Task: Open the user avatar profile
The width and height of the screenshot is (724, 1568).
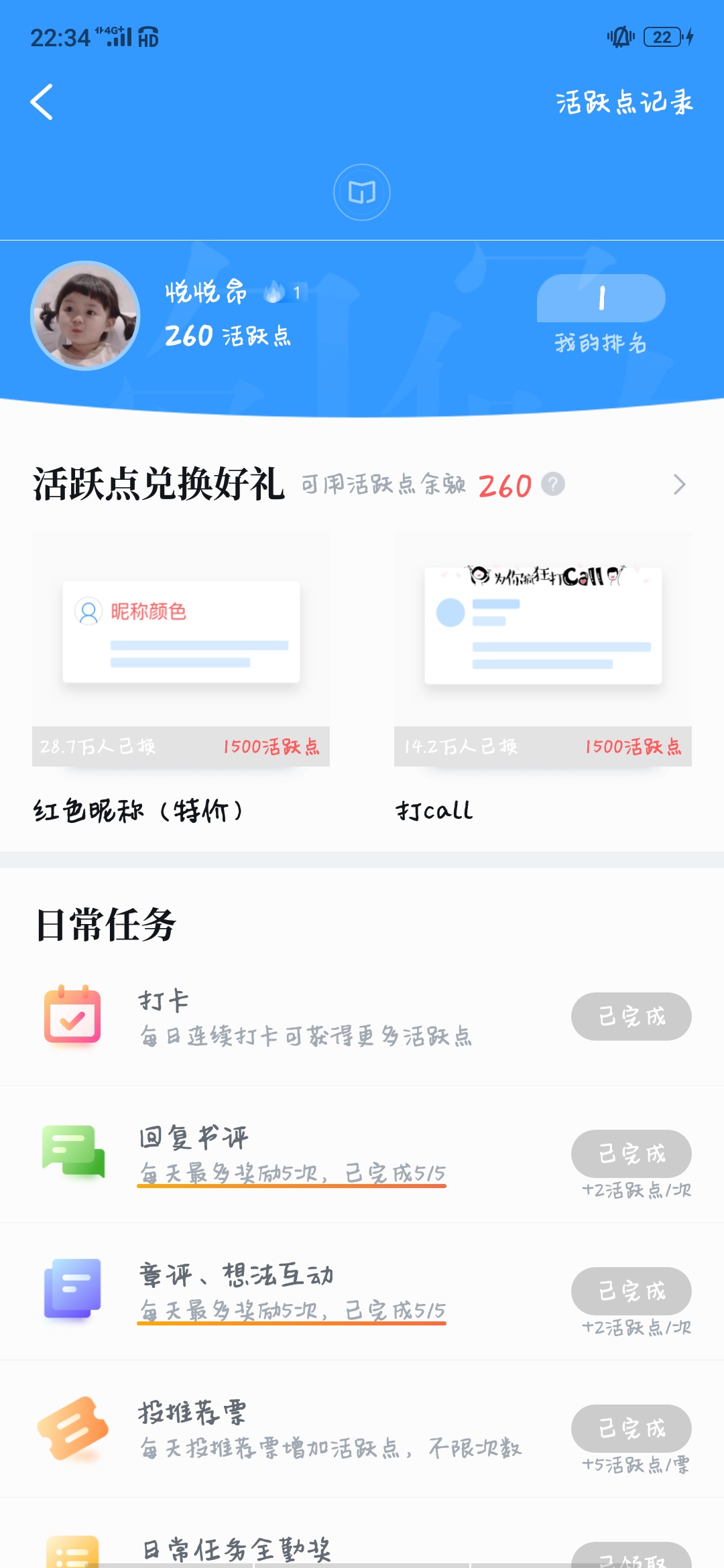Action: tap(85, 316)
